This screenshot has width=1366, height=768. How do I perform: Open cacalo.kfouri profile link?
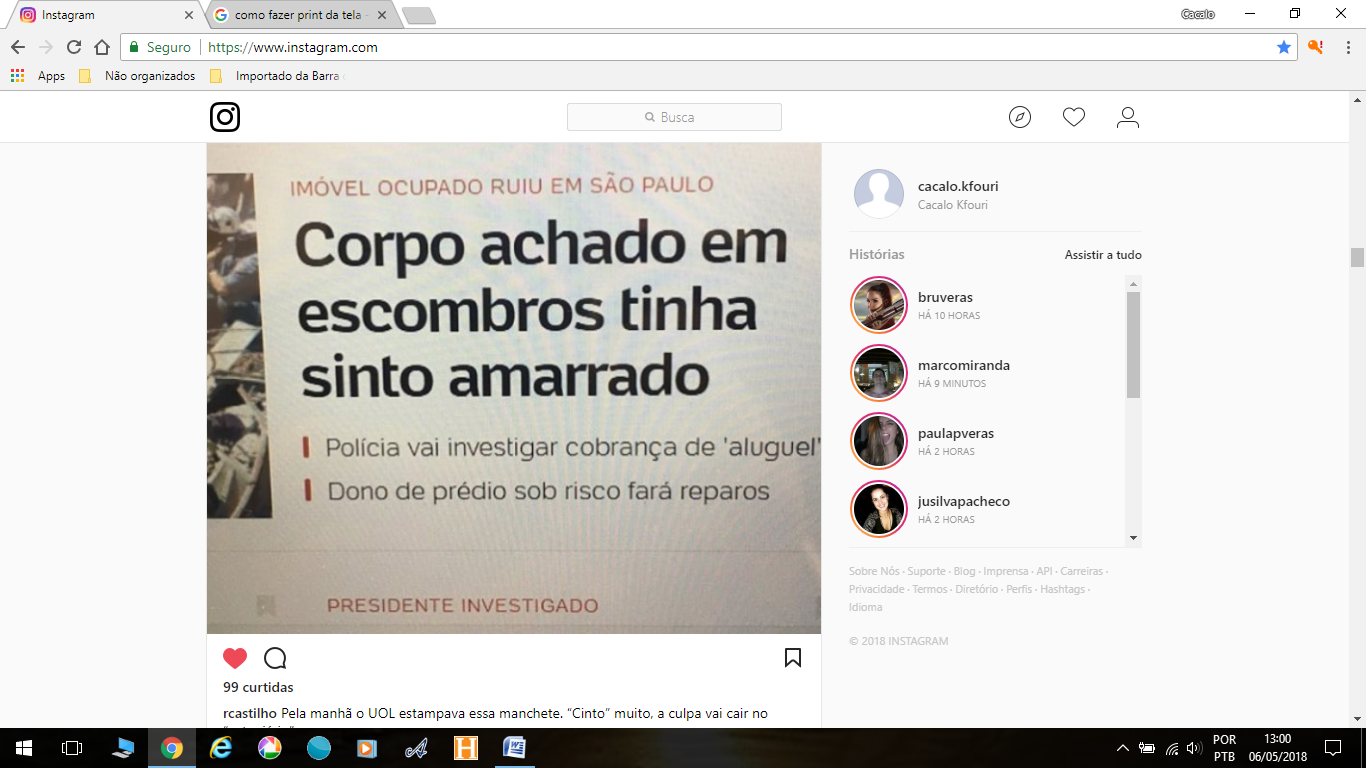click(957, 186)
